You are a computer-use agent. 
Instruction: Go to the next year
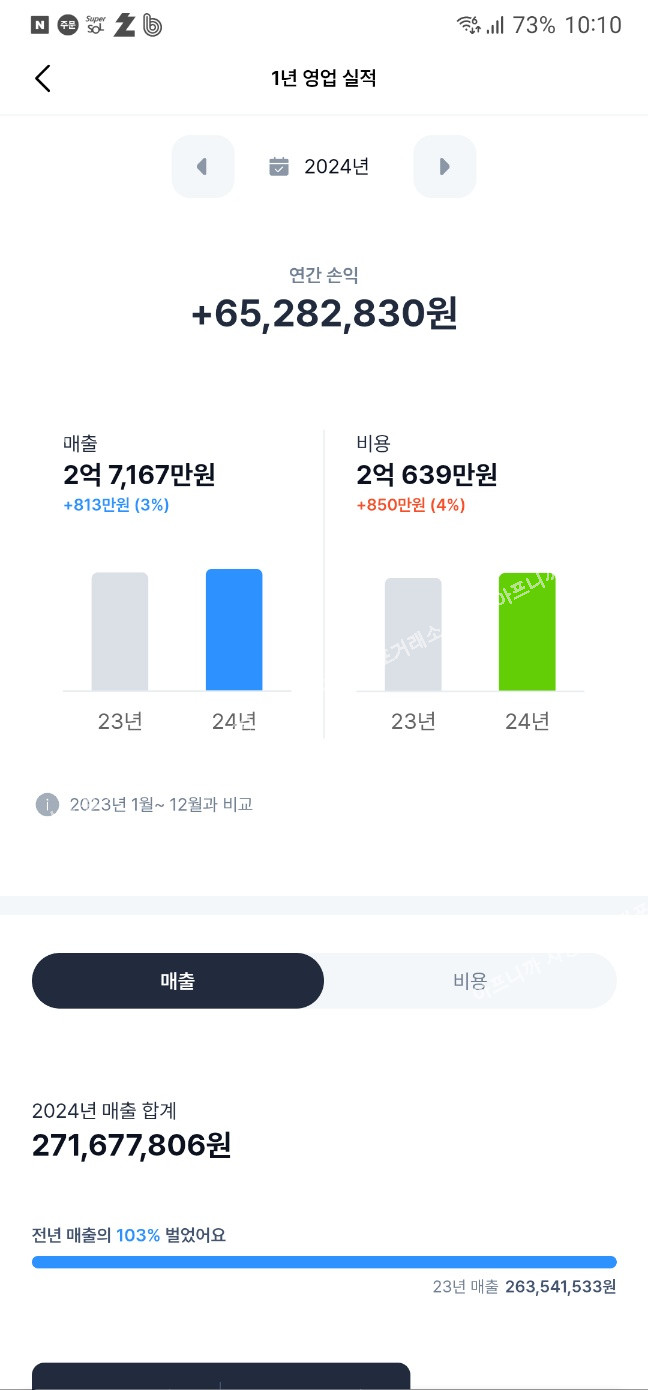pyautogui.click(x=445, y=166)
